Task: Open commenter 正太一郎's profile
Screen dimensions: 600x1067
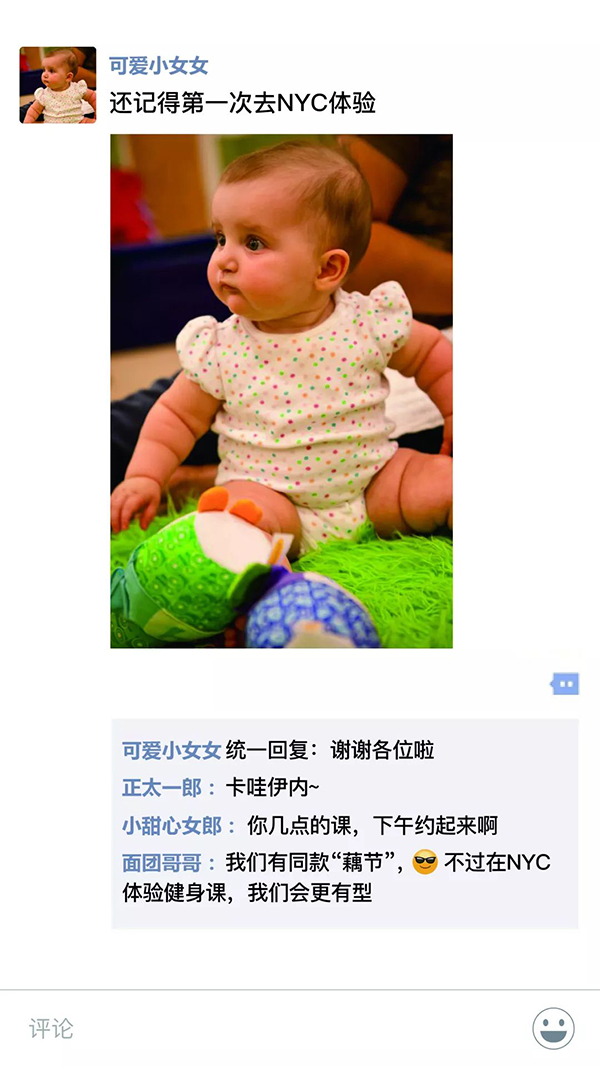Action: click(x=162, y=788)
